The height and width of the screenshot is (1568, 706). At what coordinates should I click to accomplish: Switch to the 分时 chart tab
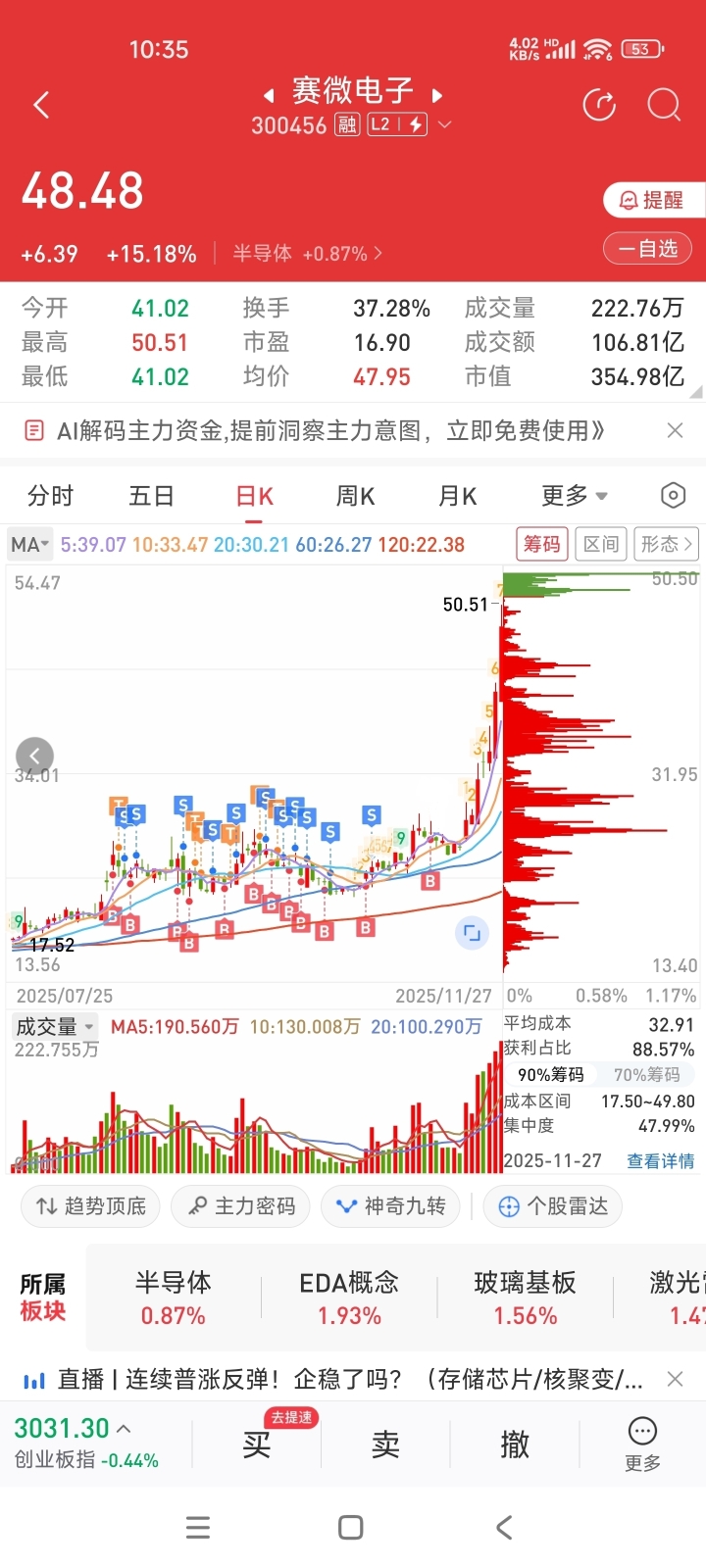(50, 496)
